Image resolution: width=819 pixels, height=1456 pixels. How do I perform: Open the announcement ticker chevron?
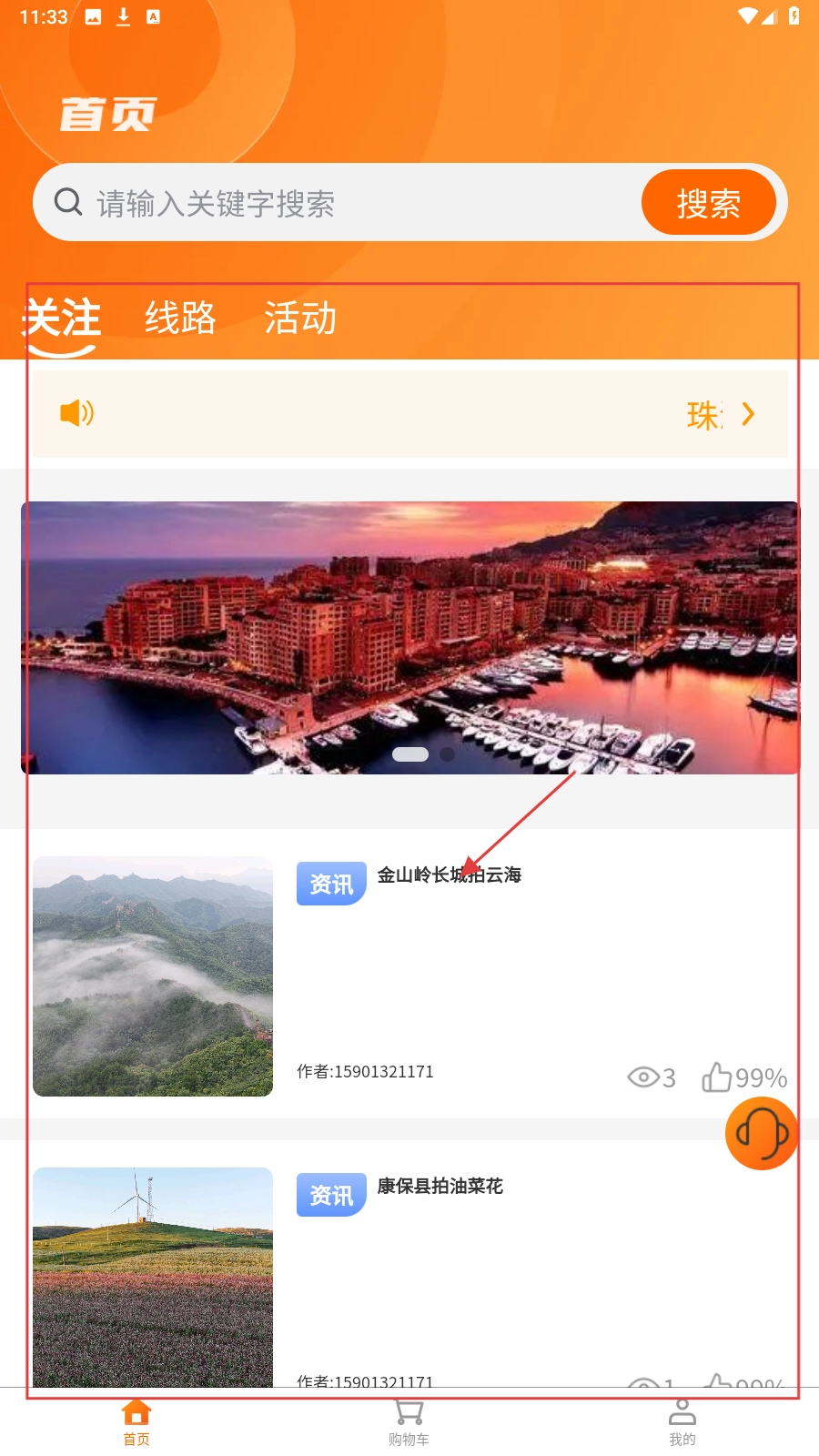pyautogui.click(x=748, y=414)
